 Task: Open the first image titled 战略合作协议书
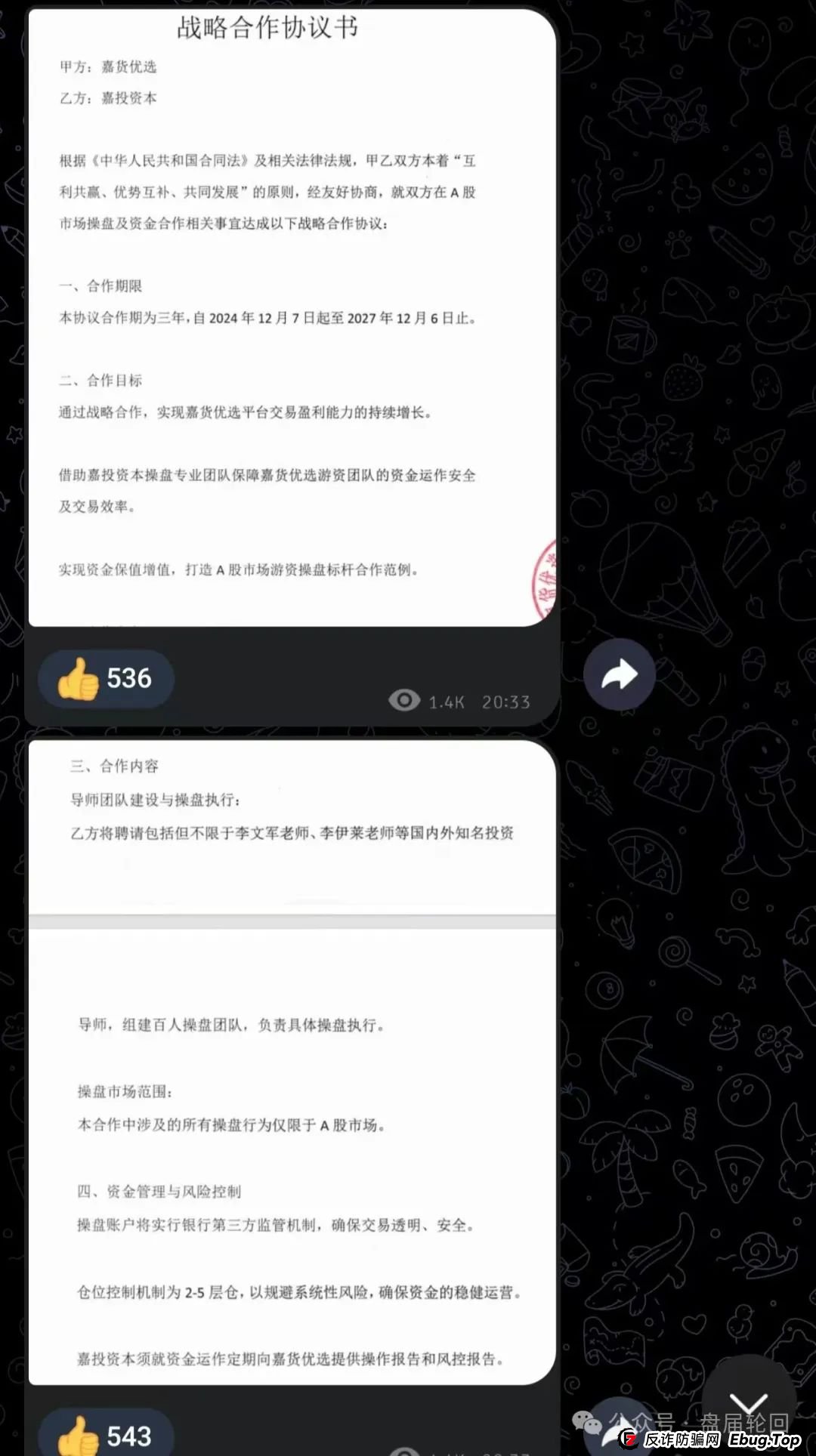pos(292,317)
